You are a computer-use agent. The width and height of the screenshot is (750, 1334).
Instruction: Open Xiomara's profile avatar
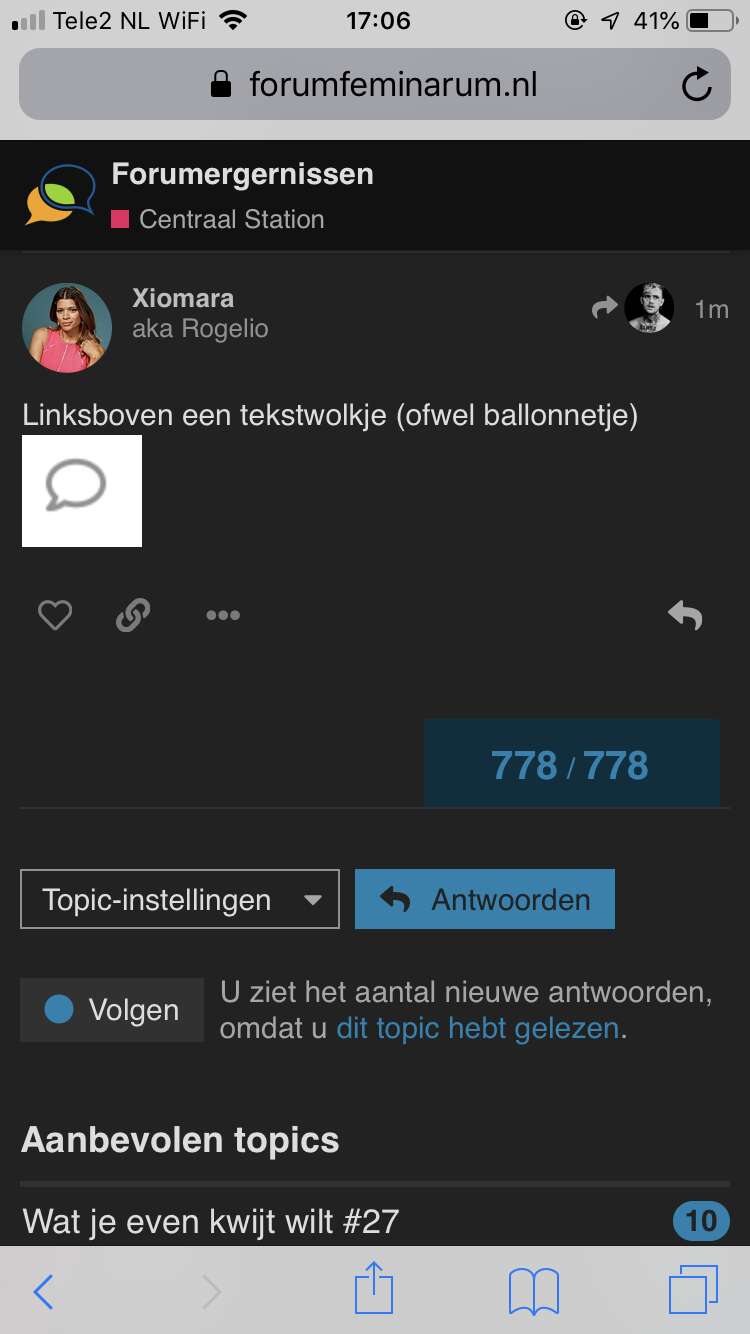pos(67,327)
